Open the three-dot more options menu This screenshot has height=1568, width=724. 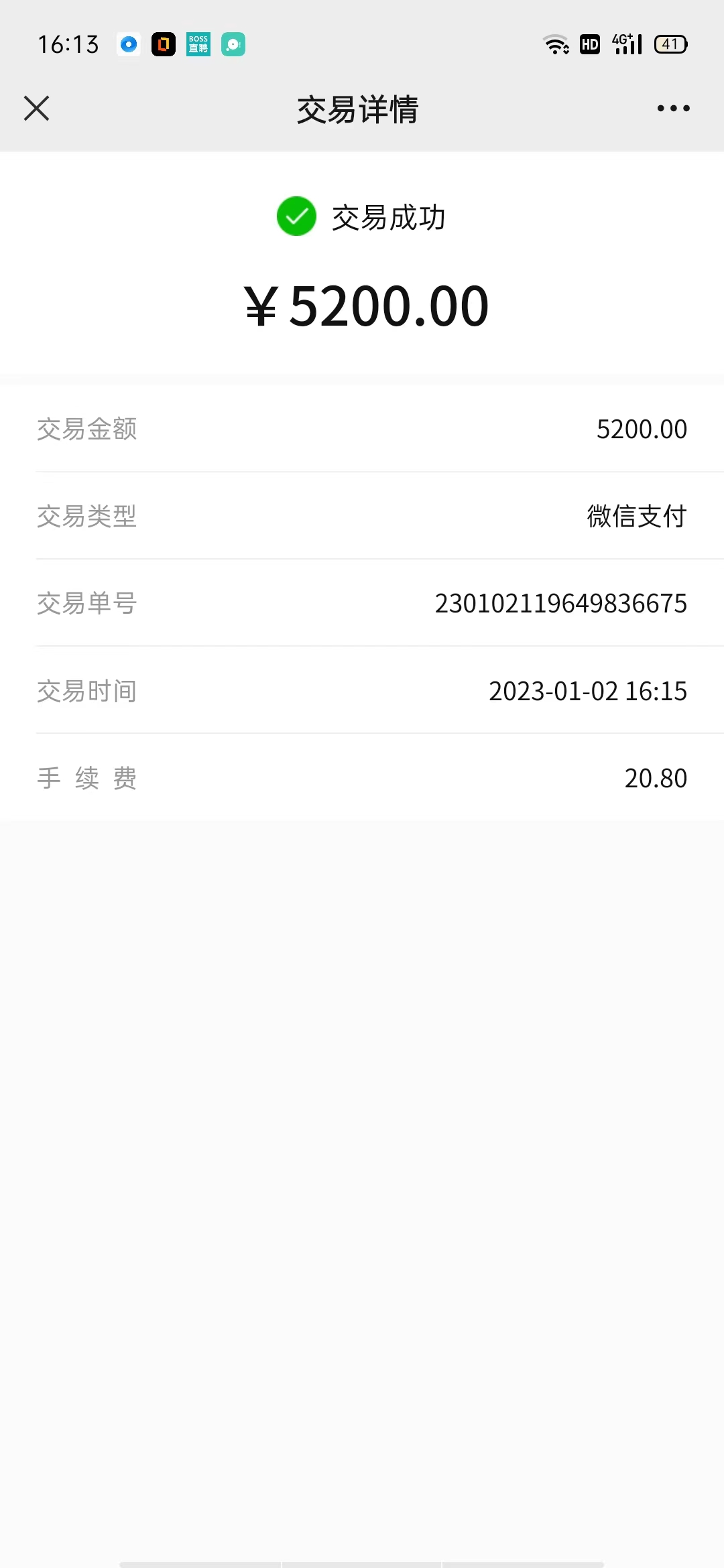click(x=673, y=109)
